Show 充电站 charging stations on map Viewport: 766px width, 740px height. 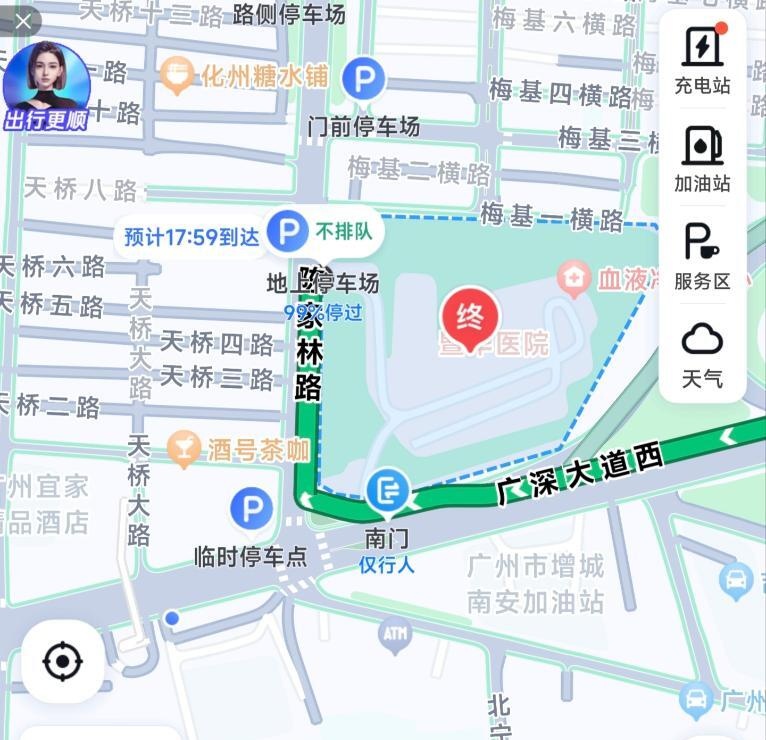pyautogui.click(x=702, y=58)
